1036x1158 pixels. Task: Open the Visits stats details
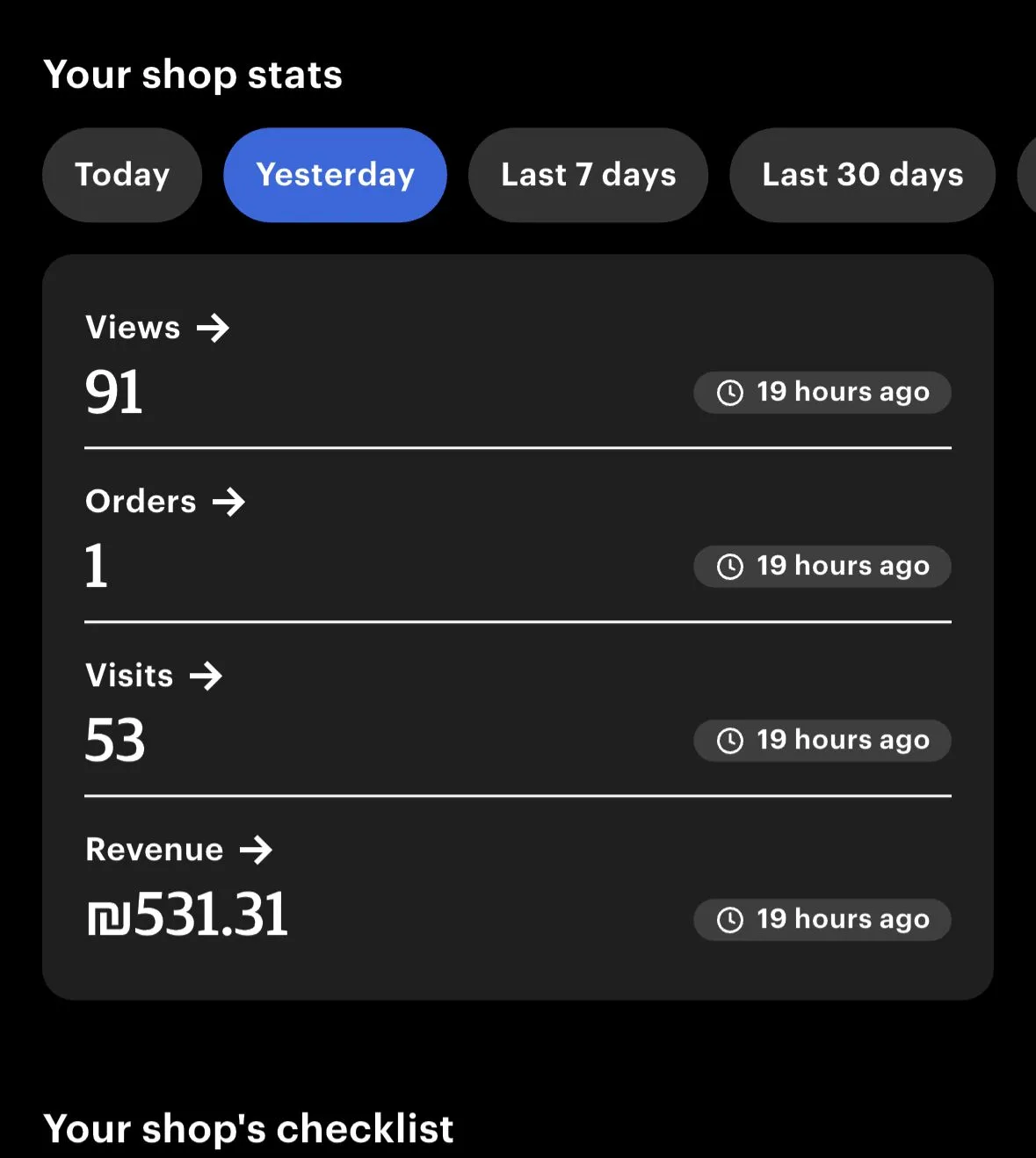(x=154, y=676)
